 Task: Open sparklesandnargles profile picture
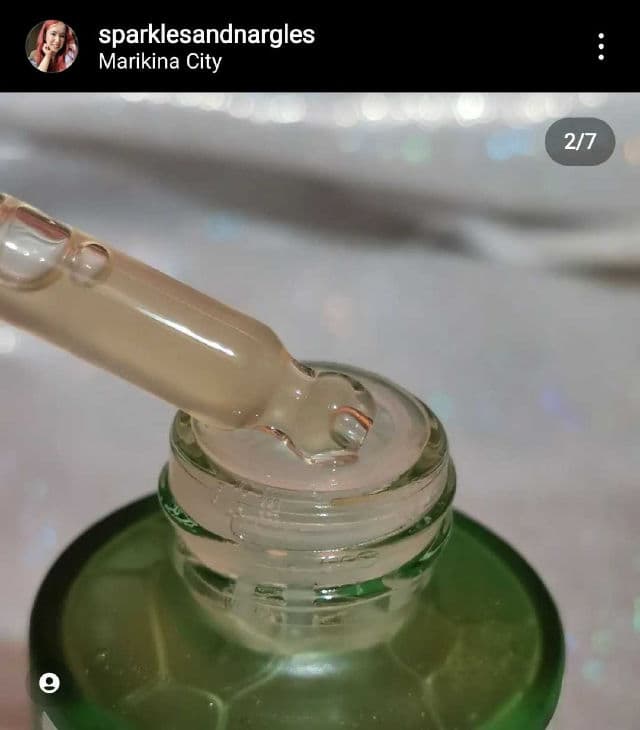(x=51, y=46)
